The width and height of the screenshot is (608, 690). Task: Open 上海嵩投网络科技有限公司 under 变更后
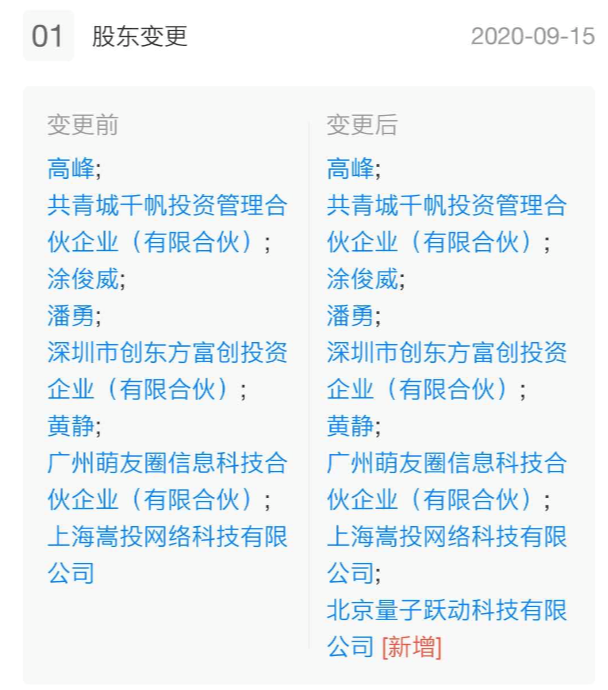(446, 538)
